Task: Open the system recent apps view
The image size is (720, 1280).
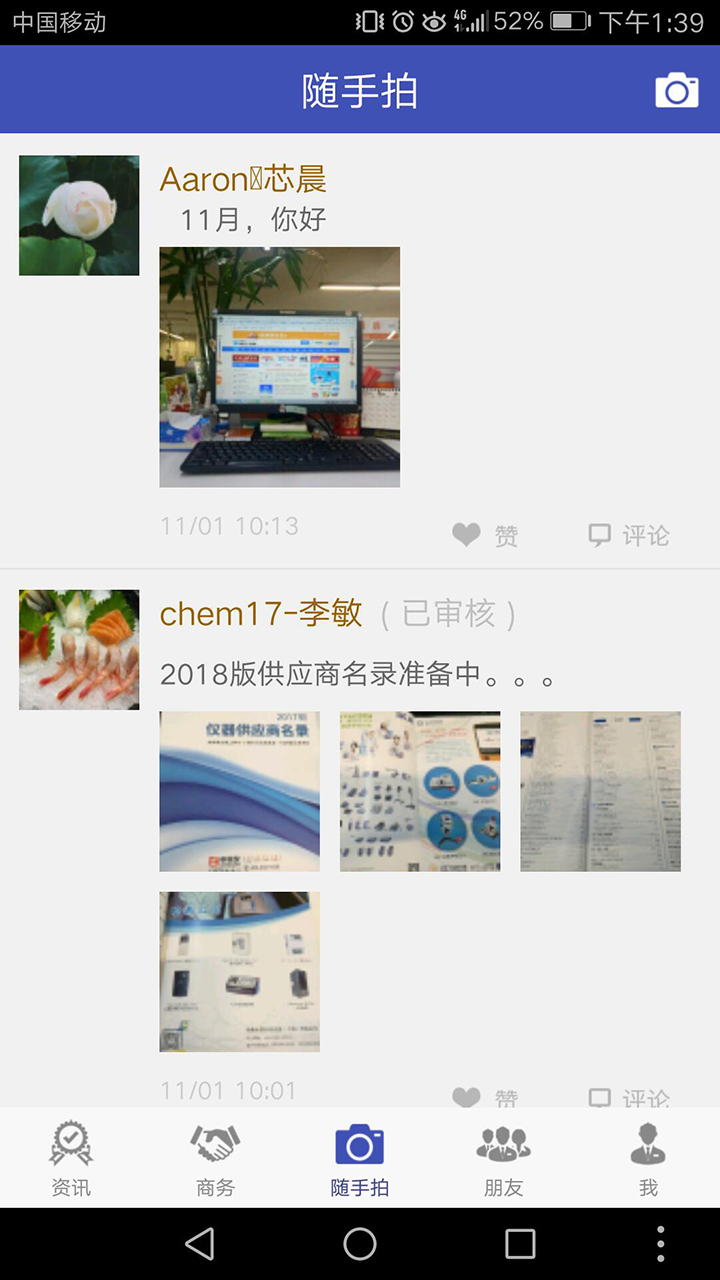Action: [520, 1244]
